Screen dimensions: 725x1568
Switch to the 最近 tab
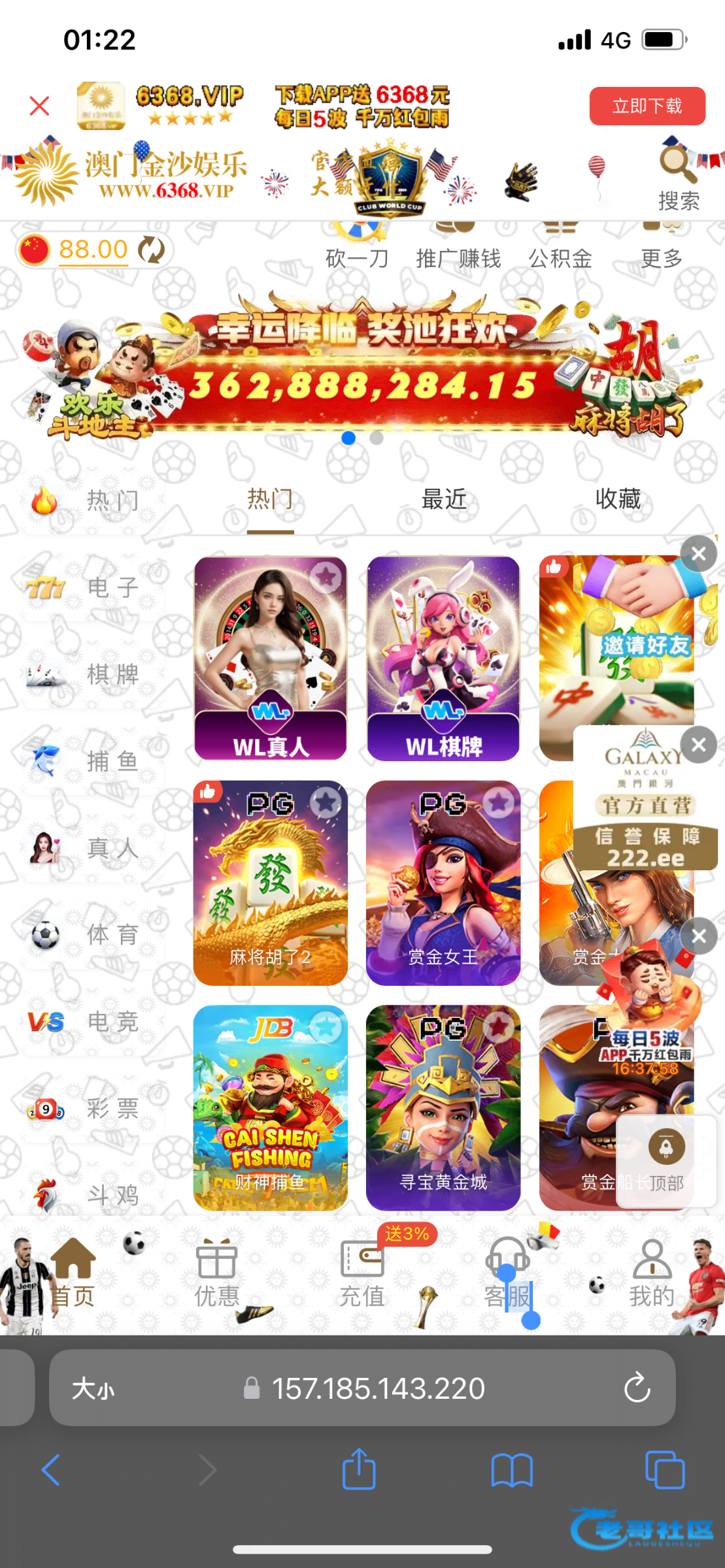444,500
